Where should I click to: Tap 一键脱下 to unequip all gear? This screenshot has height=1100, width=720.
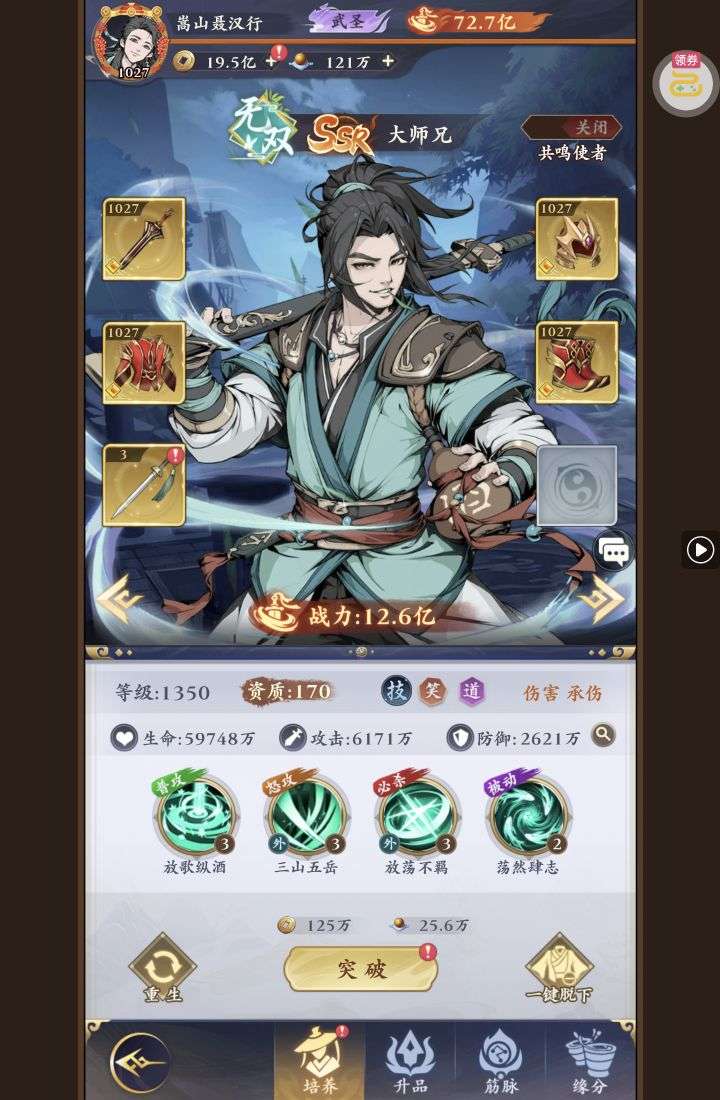pyautogui.click(x=559, y=968)
